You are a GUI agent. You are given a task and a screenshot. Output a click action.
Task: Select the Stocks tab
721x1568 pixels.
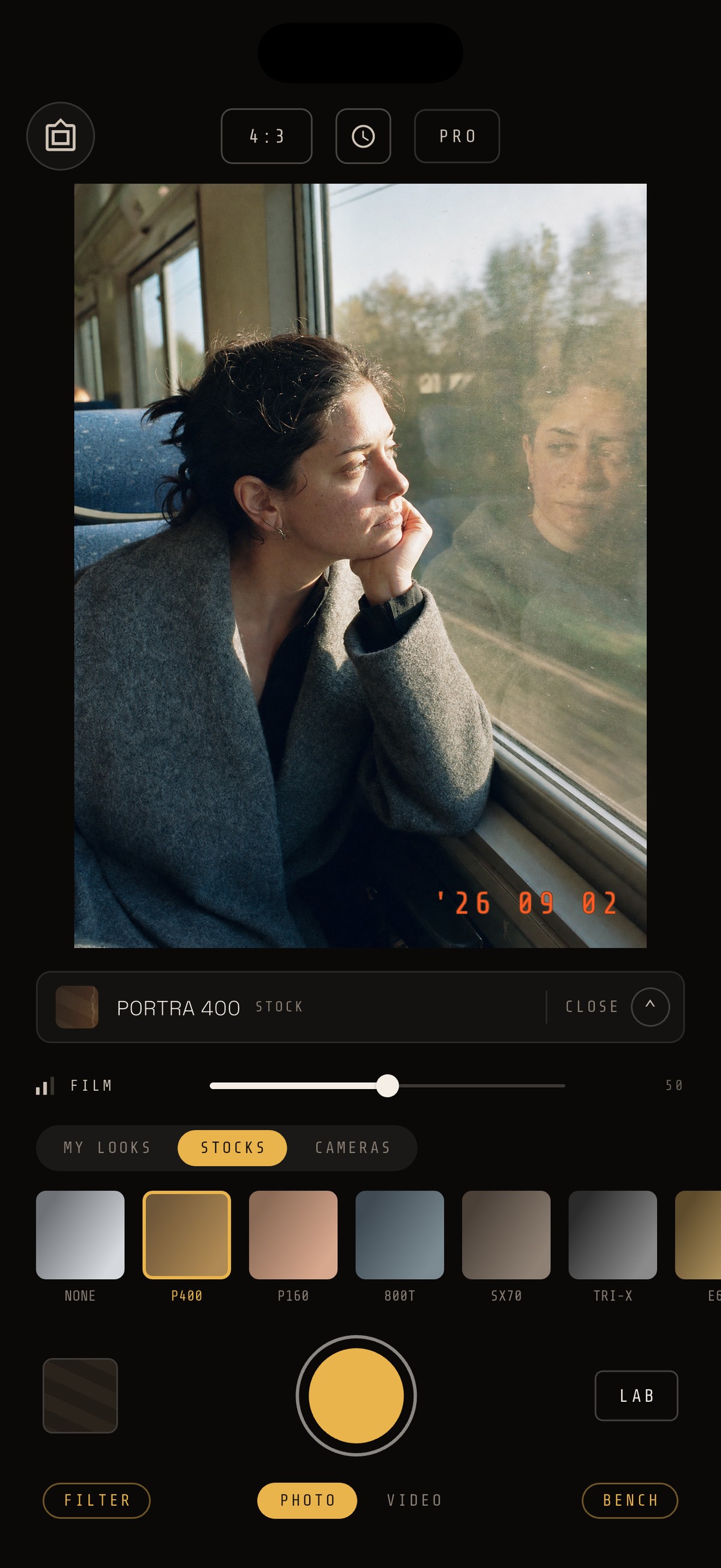[233, 1148]
